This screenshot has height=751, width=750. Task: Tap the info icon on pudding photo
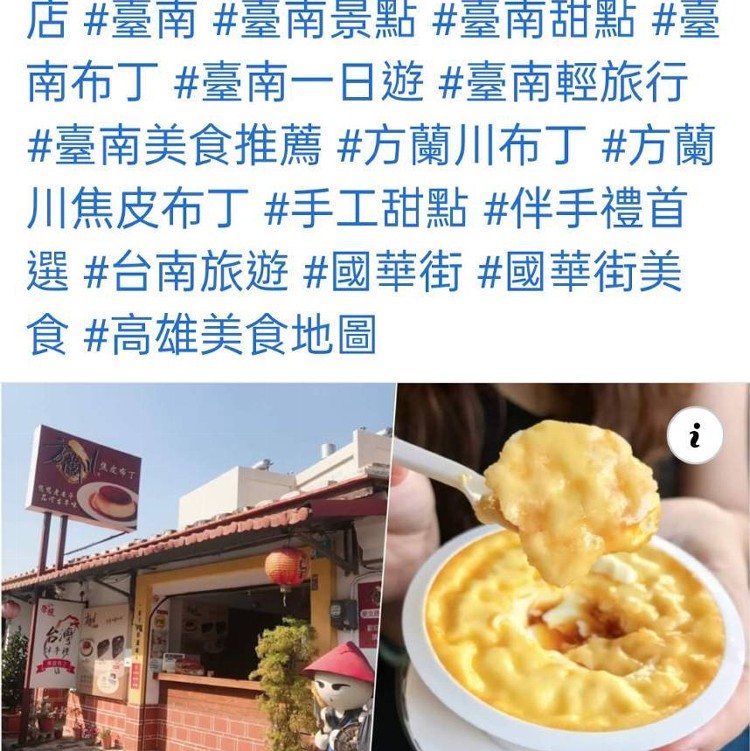tap(695, 434)
